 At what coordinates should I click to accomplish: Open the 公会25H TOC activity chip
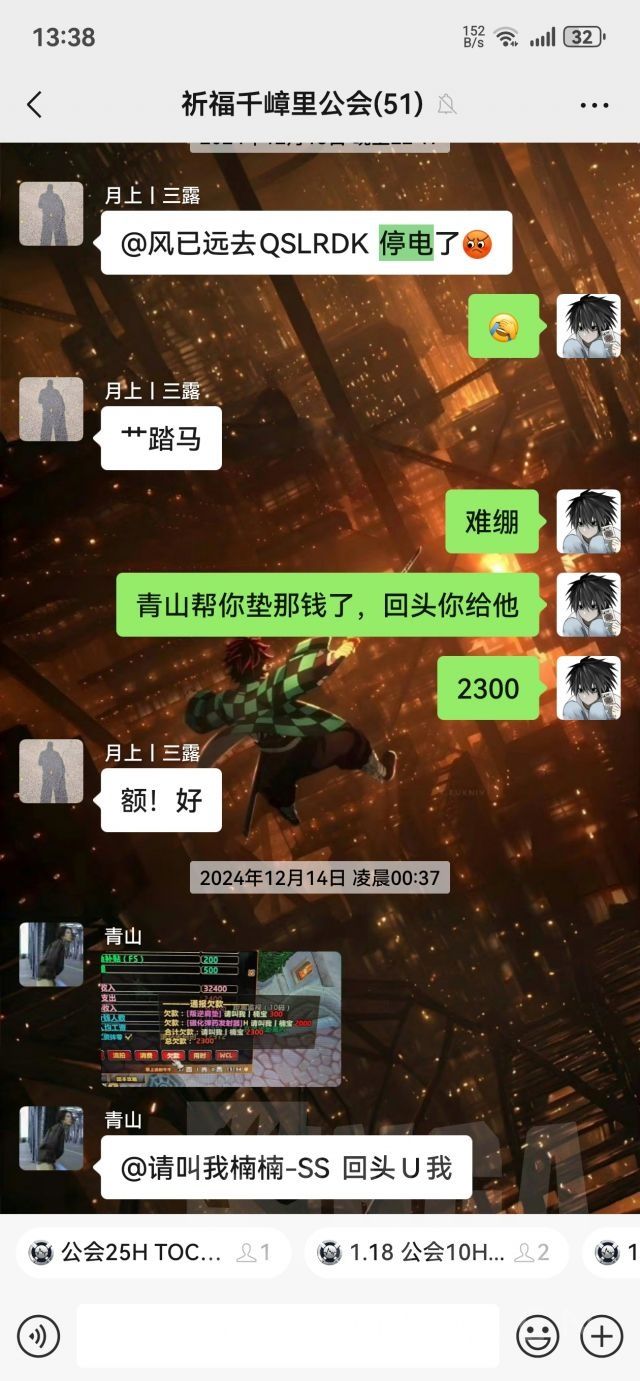[150, 1252]
